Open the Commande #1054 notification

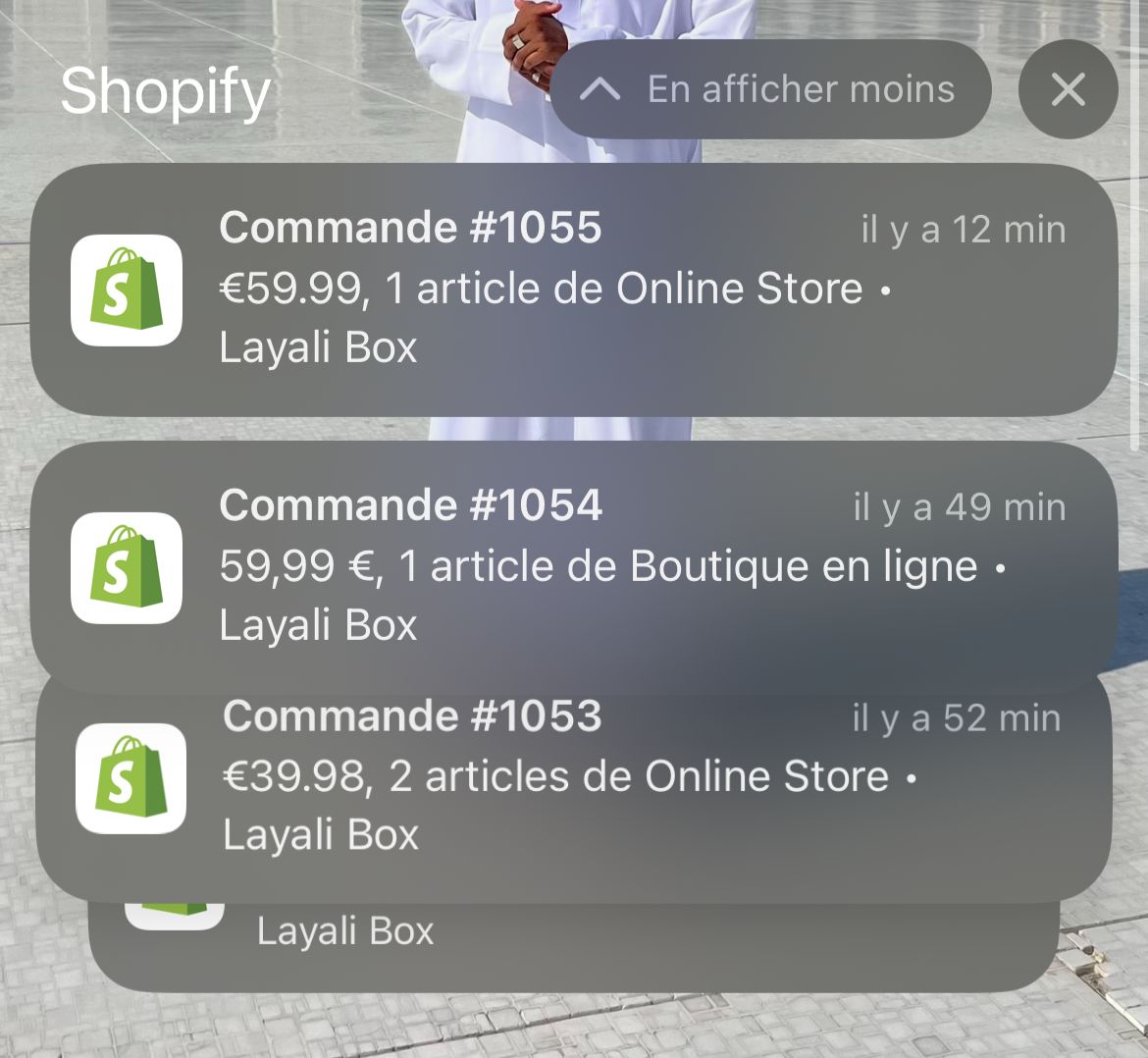coord(574,565)
